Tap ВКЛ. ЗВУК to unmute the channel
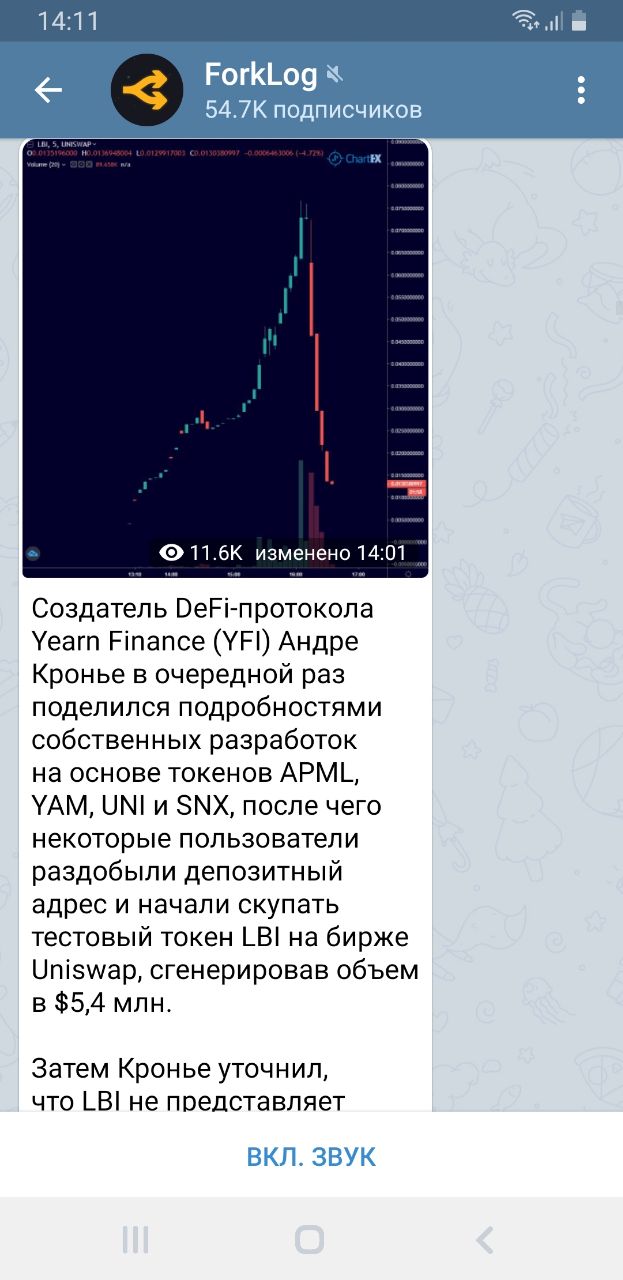Screen dimensions: 623x1280 (311, 1158)
